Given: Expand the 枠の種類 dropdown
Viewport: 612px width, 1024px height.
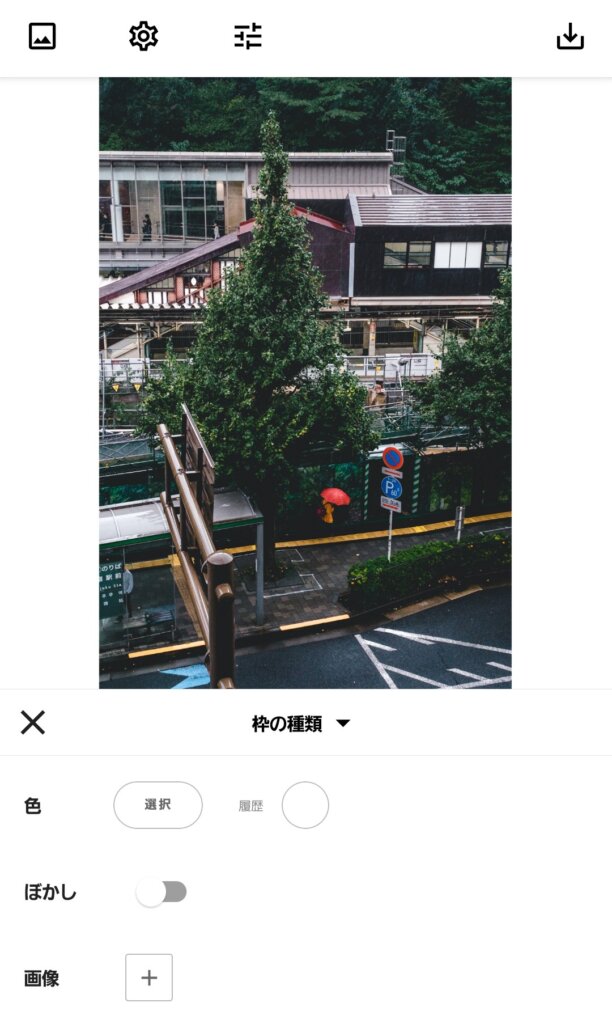Looking at the screenshot, I should pyautogui.click(x=301, y=723).
